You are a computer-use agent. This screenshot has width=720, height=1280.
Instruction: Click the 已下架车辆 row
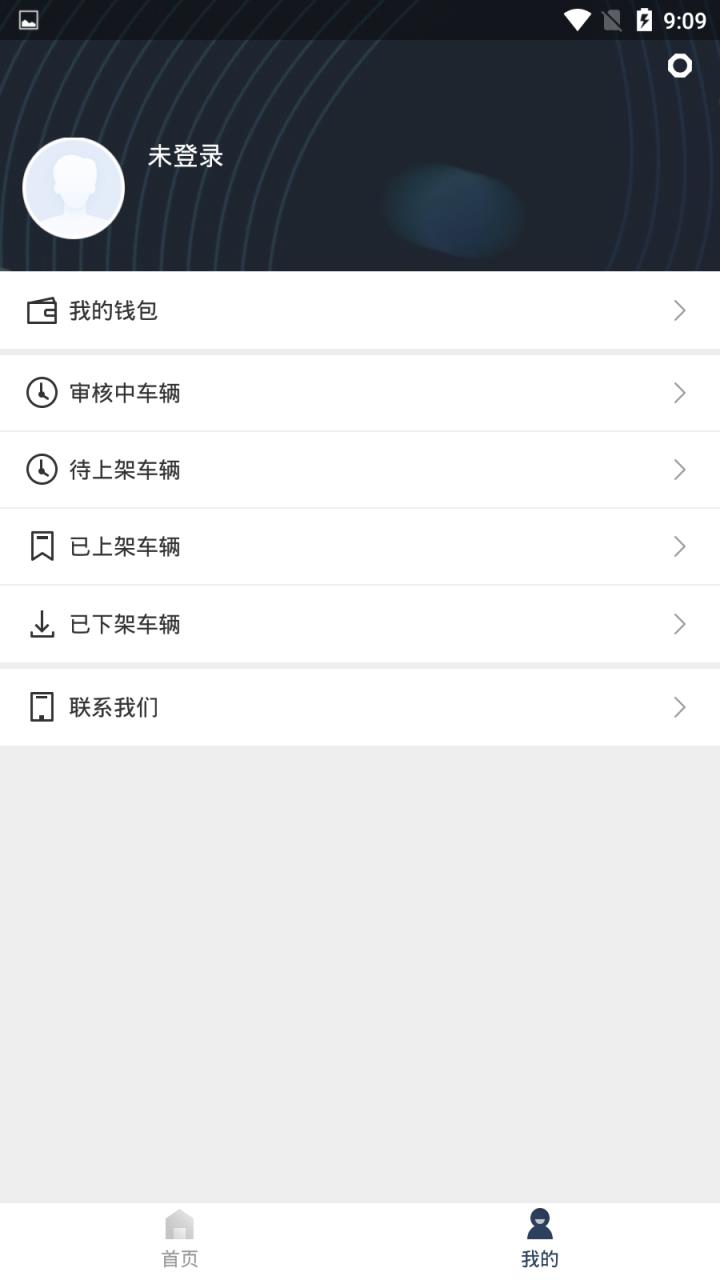coord(360,624)
